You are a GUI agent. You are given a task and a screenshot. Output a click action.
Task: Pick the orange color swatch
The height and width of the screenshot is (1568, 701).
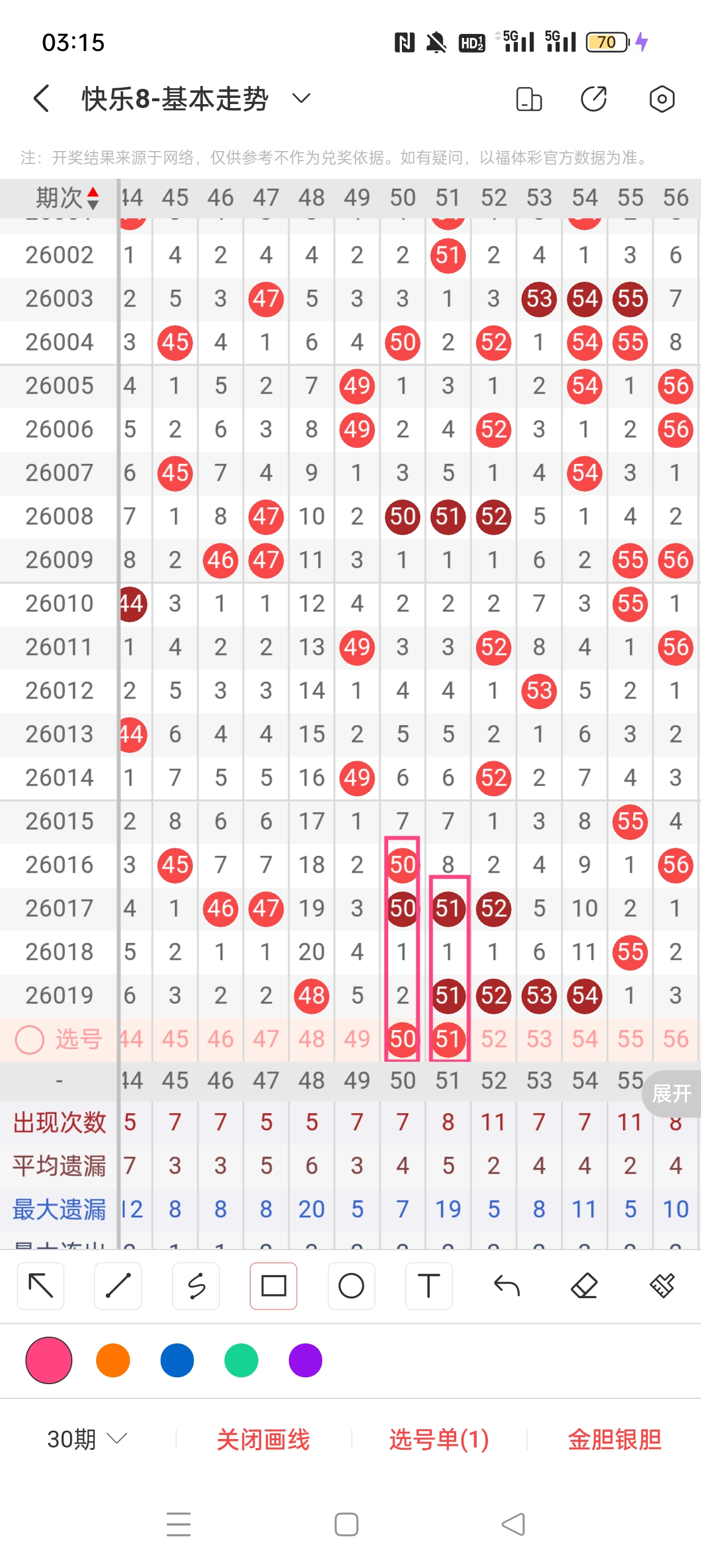pos(113,1360)
